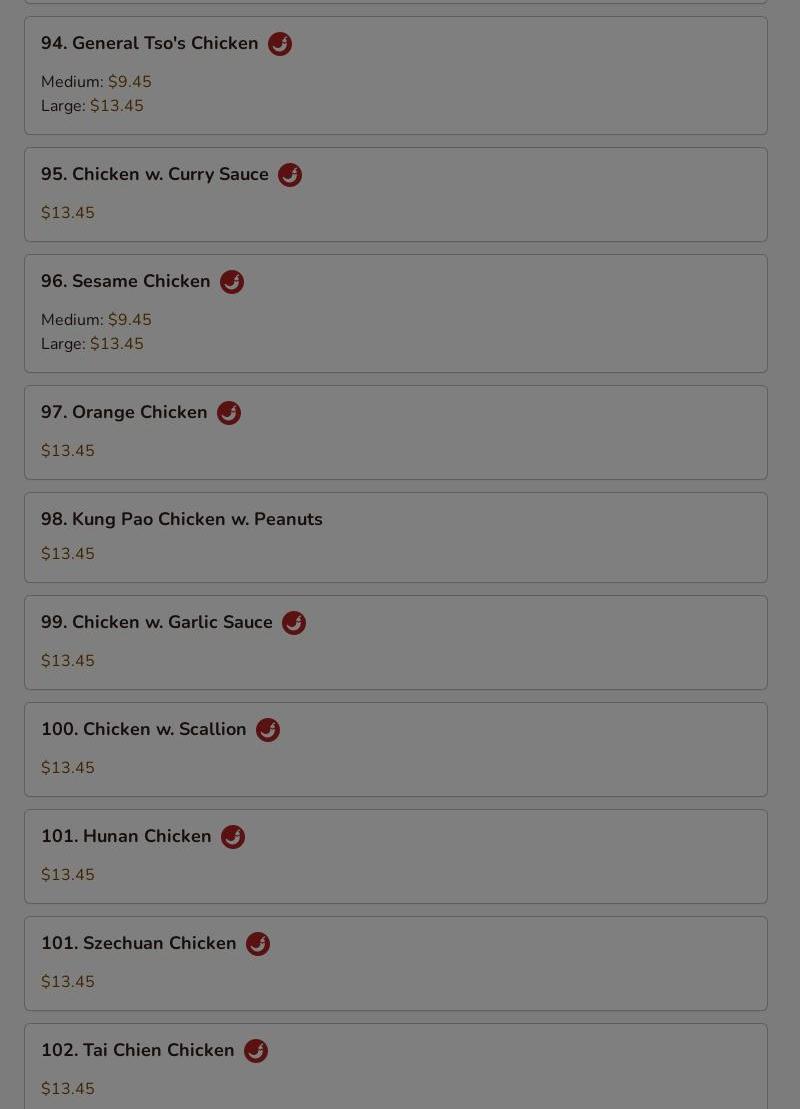The height and width of the screenshot is (1109, 800).
Task: Open Tai Chien Chicken
Action: pos(395,1066)
